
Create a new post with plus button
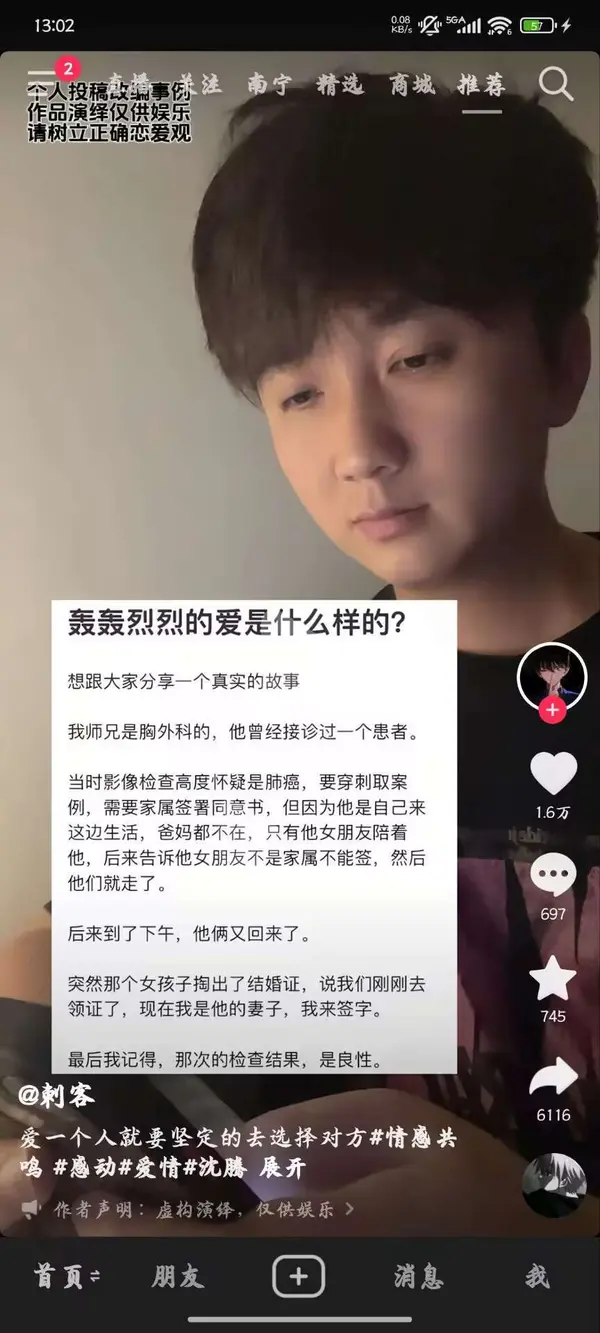tap(299, 1277)
